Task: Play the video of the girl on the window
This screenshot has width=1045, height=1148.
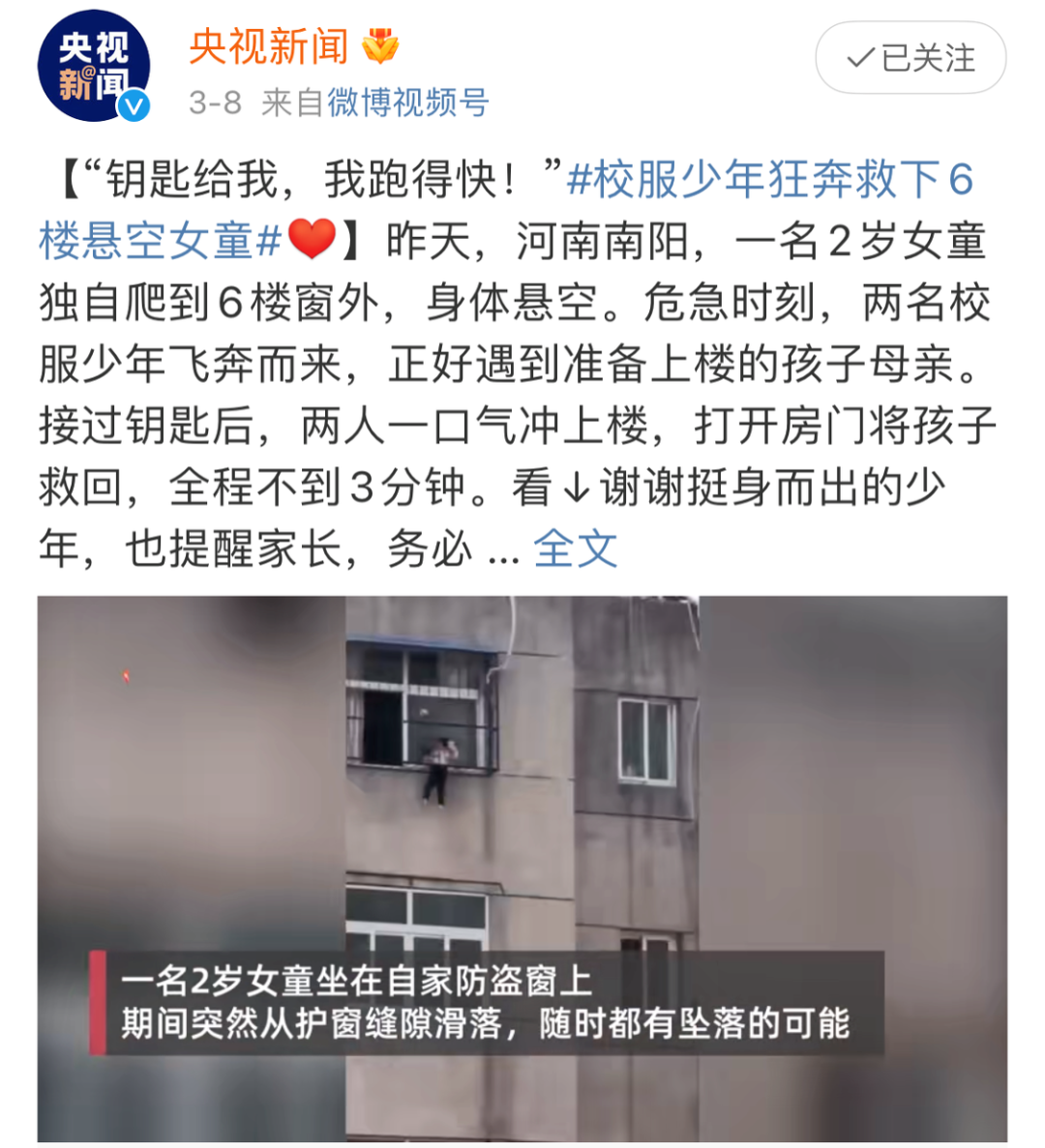Action: pyautogui.click(x=522, y=868)
